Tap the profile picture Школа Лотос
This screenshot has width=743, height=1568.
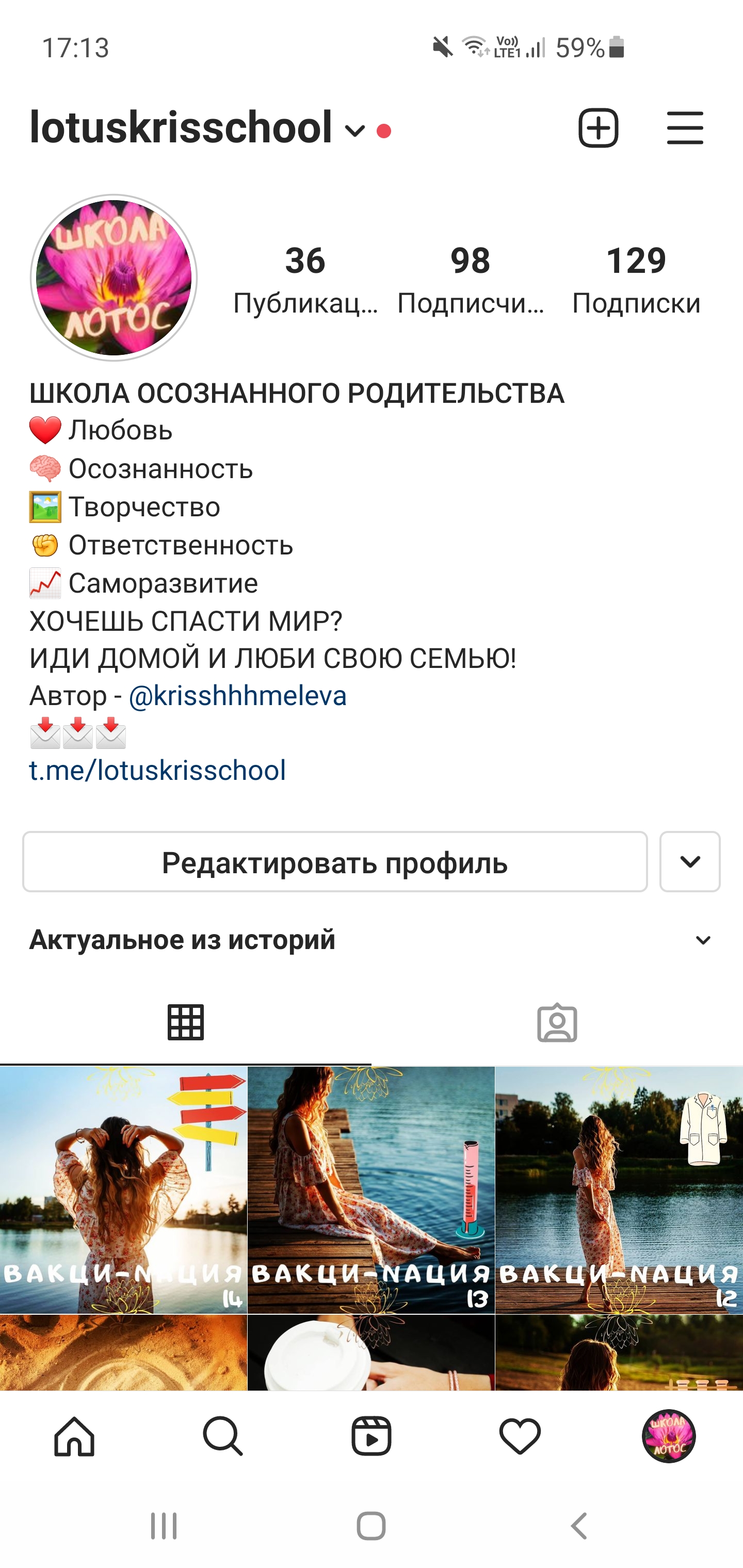click(114, 277)
